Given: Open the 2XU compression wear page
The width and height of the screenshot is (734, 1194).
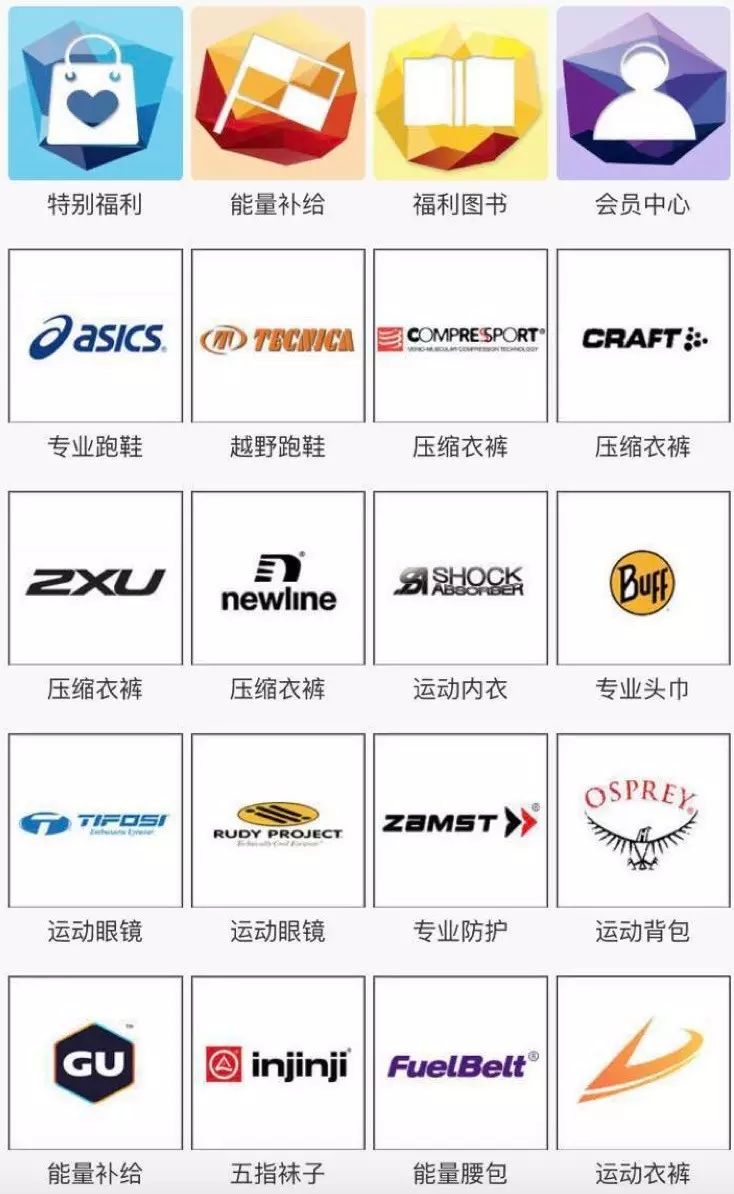Looking at the screenshot, I should [93, 581].
